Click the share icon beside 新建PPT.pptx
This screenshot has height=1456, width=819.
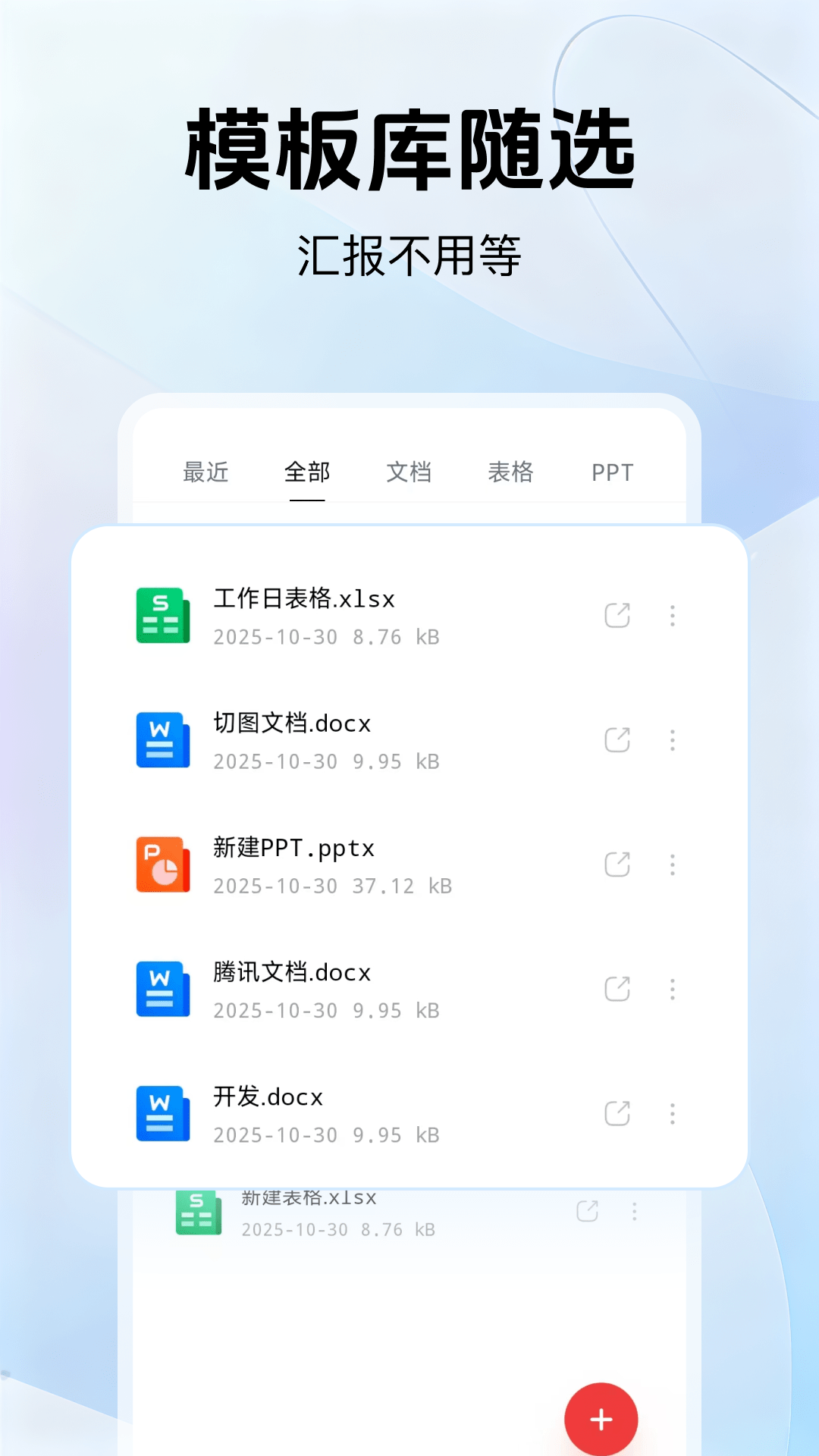click(x=617, y=864)
